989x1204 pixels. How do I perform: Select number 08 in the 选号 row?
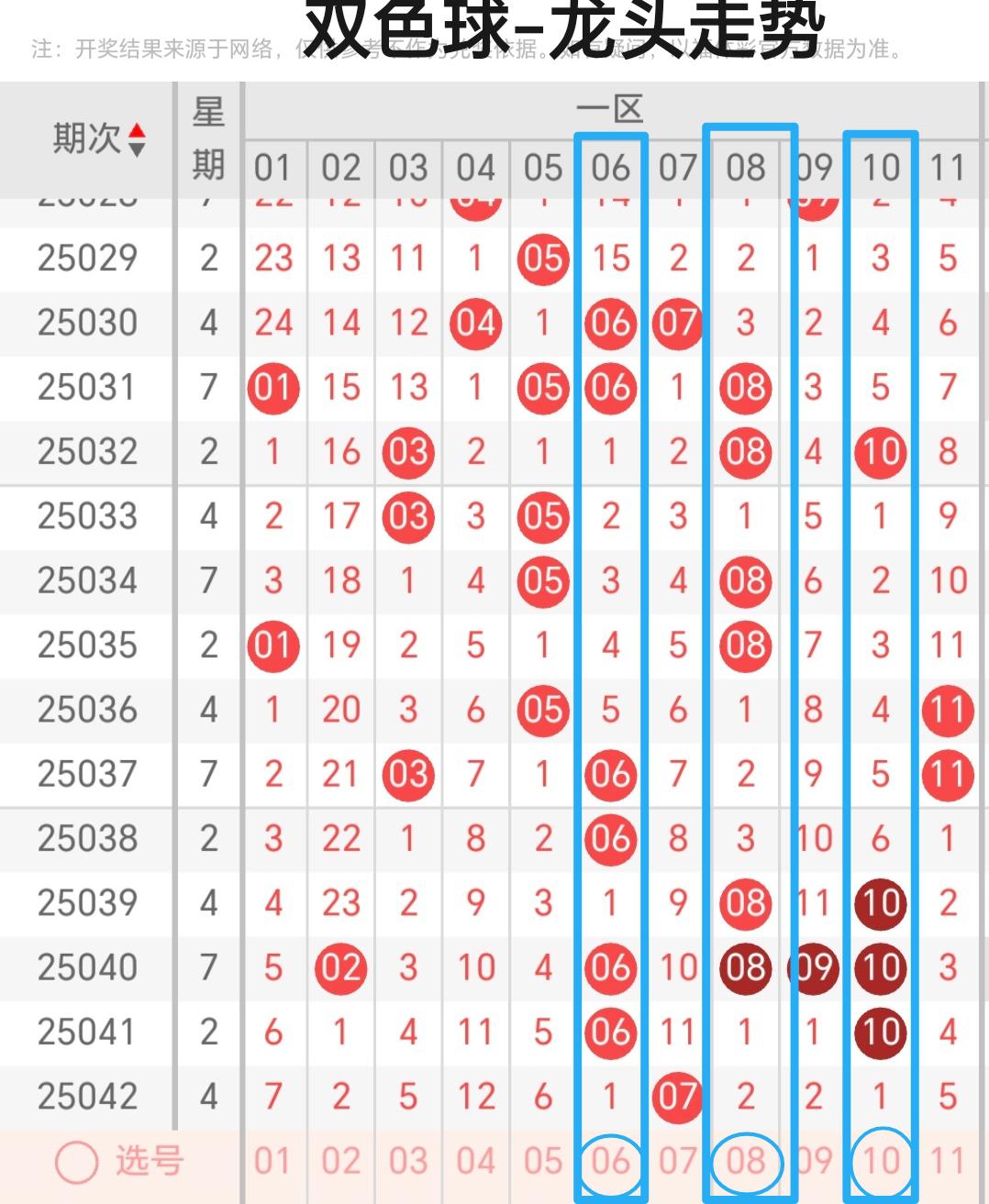pos(746,1162)
